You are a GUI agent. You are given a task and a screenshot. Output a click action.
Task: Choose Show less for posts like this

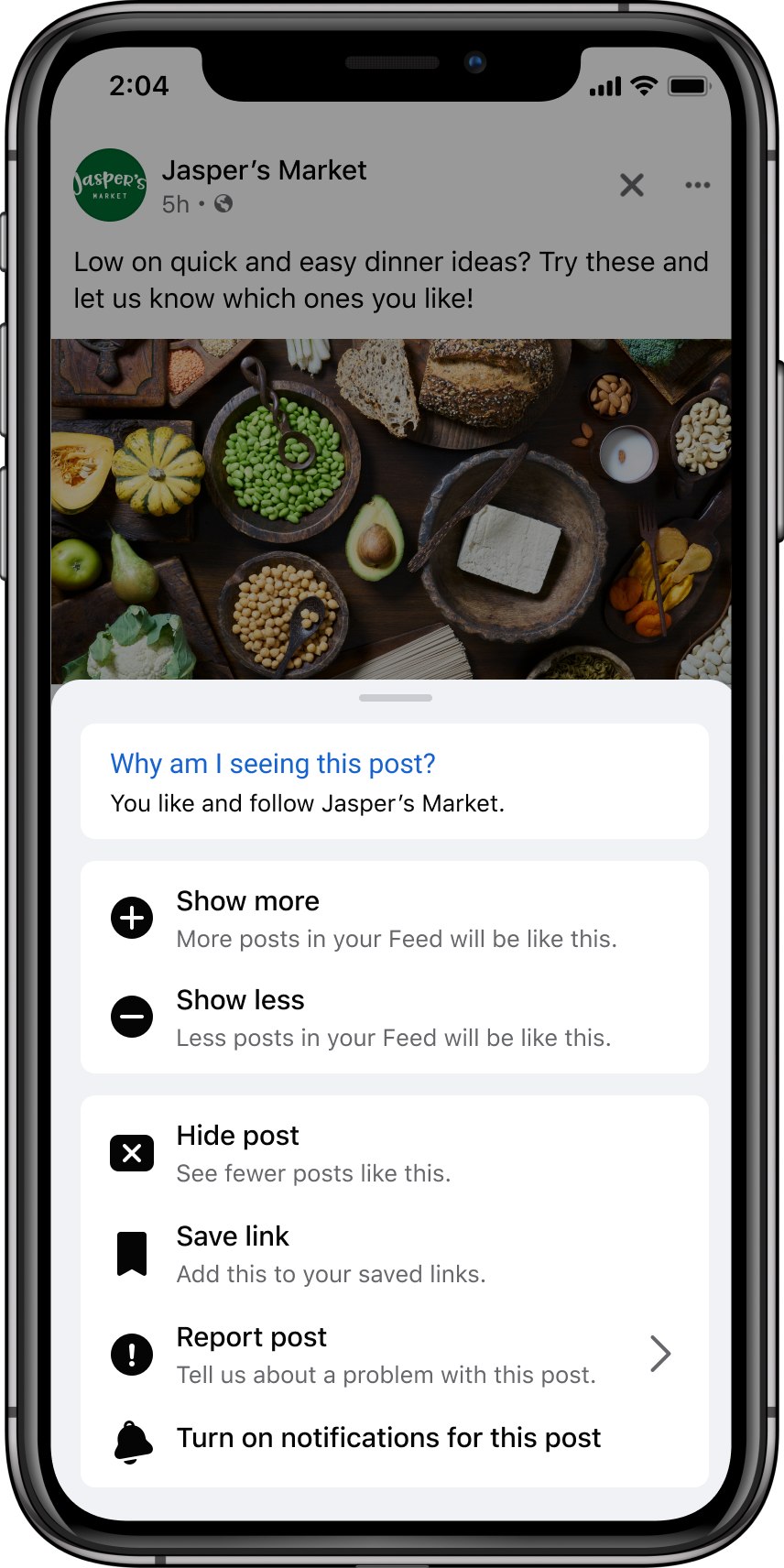coord(394,1018)
